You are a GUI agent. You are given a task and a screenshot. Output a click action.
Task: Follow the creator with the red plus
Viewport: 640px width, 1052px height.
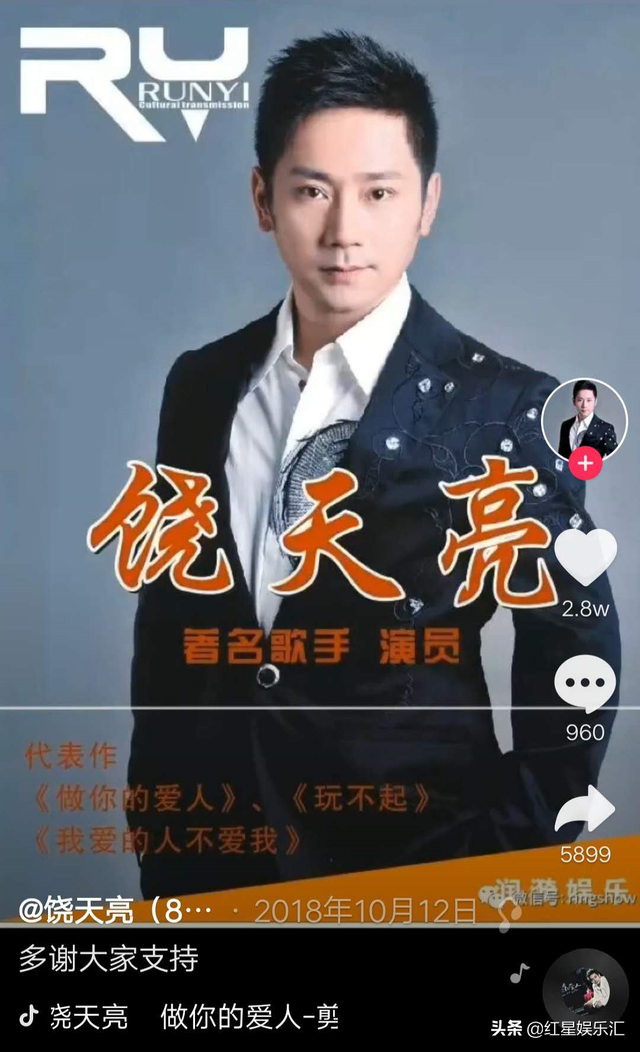point(585,463)
